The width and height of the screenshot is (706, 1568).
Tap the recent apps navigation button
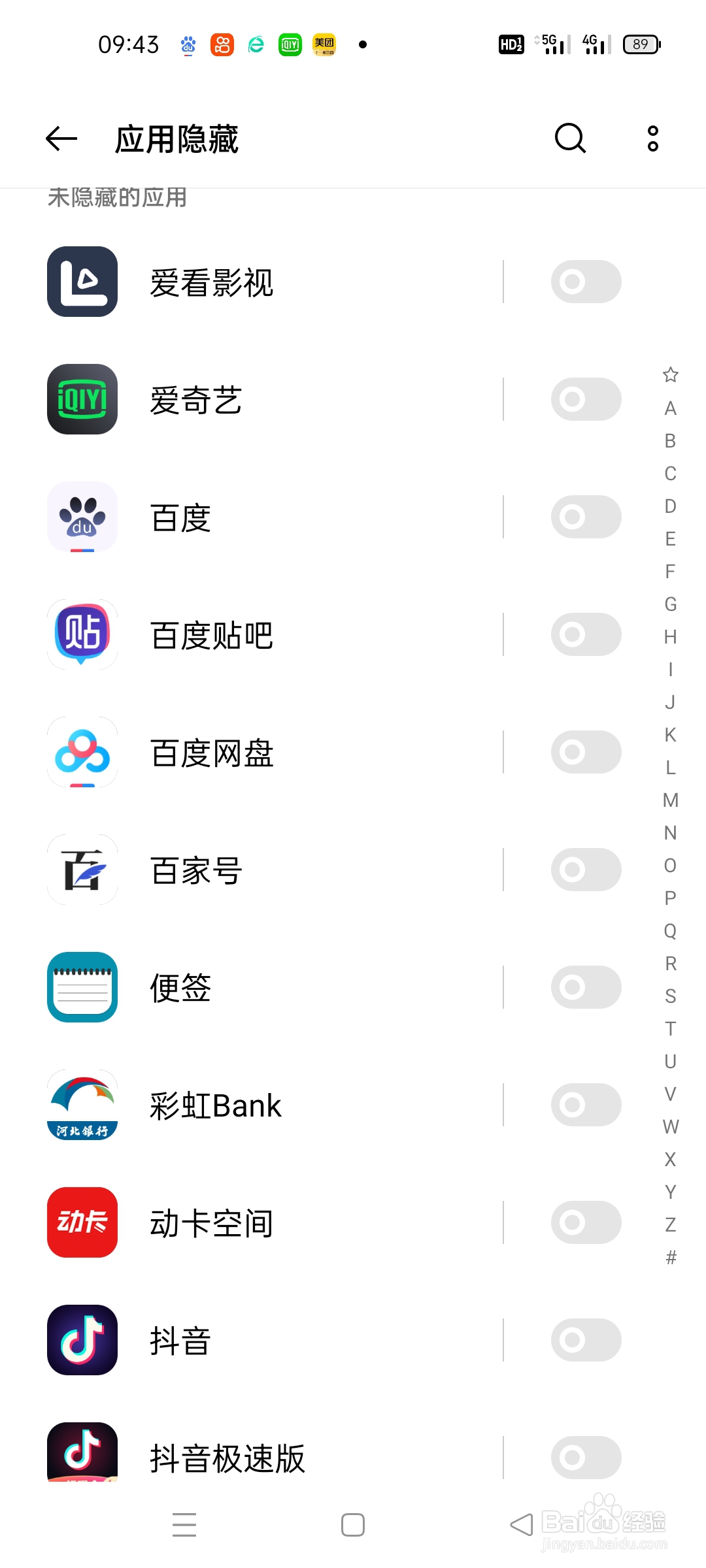pos(185,1524)
